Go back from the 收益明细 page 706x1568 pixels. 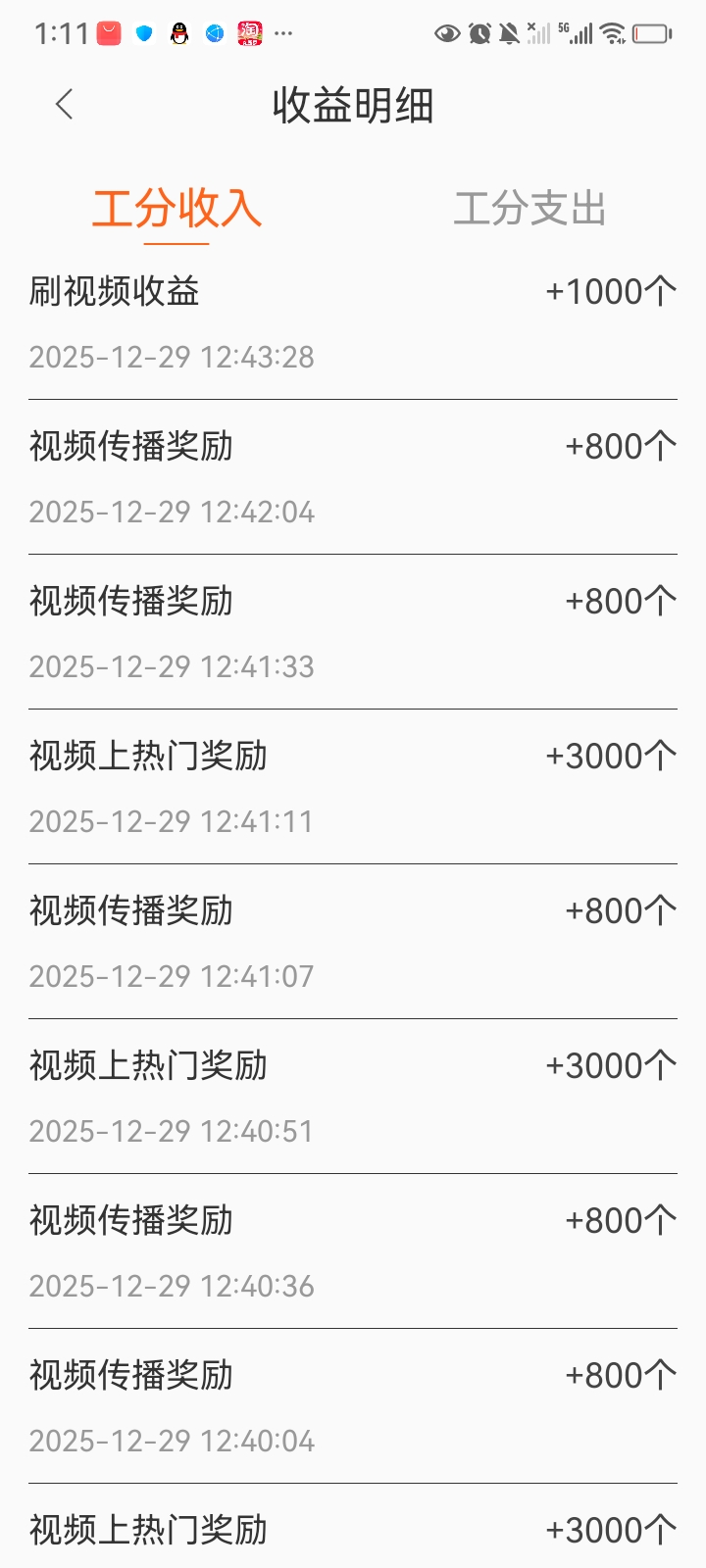[65, 105]
